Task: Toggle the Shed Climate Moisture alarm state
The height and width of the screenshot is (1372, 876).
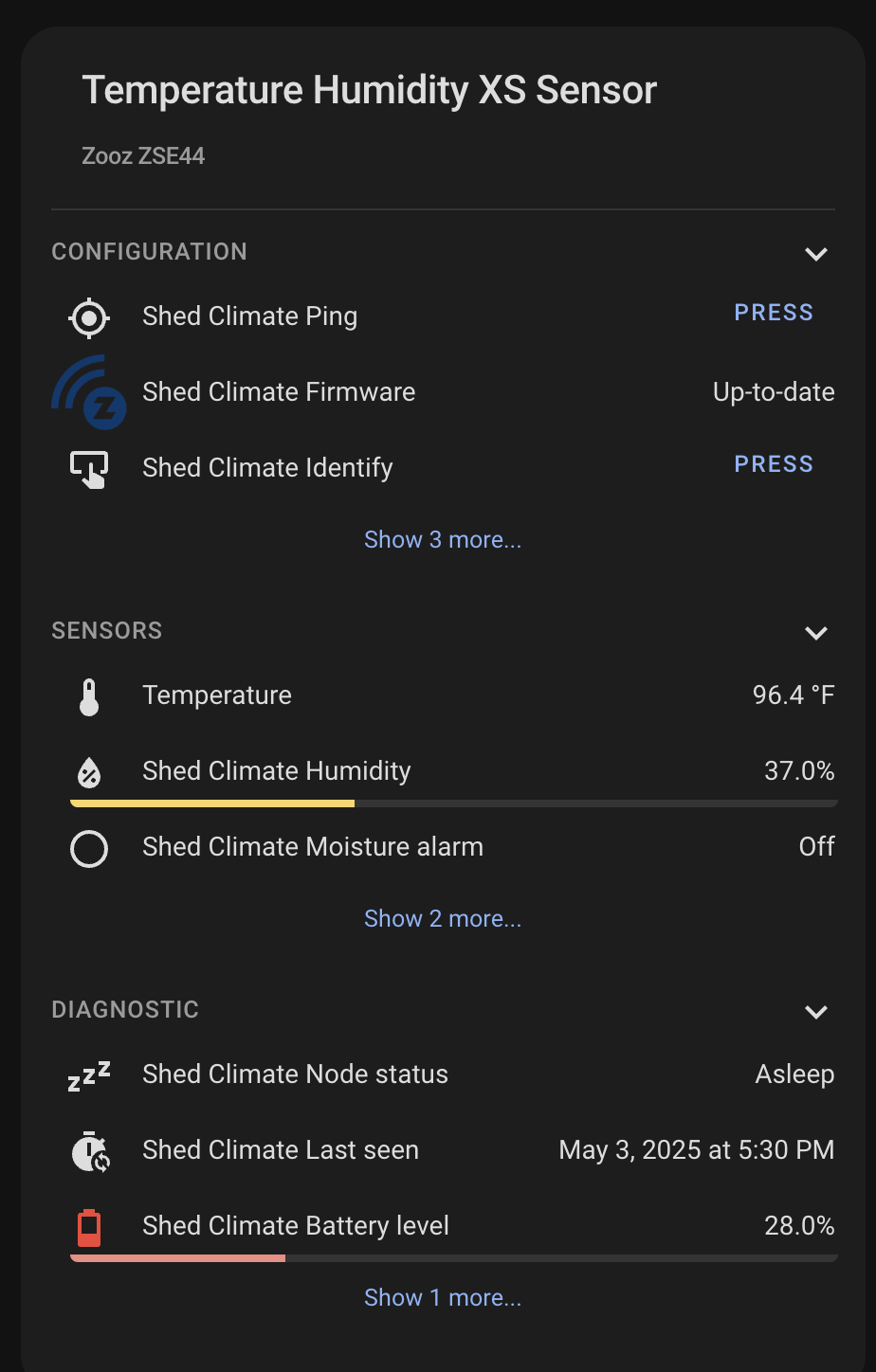Action: pyautogui.click(x=816, y=847)
